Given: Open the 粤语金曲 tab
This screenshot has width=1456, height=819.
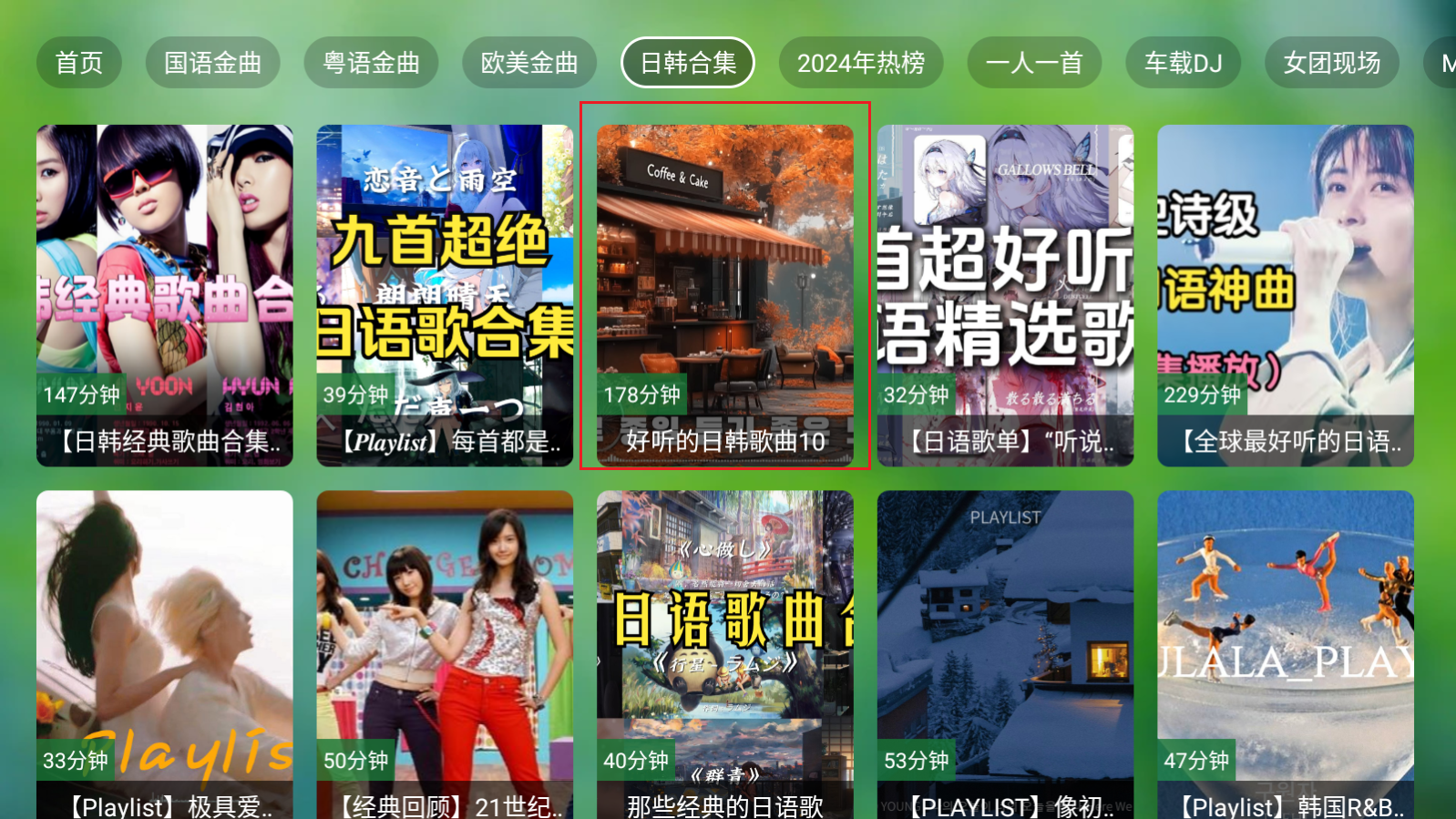Looking at the screenshot, I should [371, 63].
